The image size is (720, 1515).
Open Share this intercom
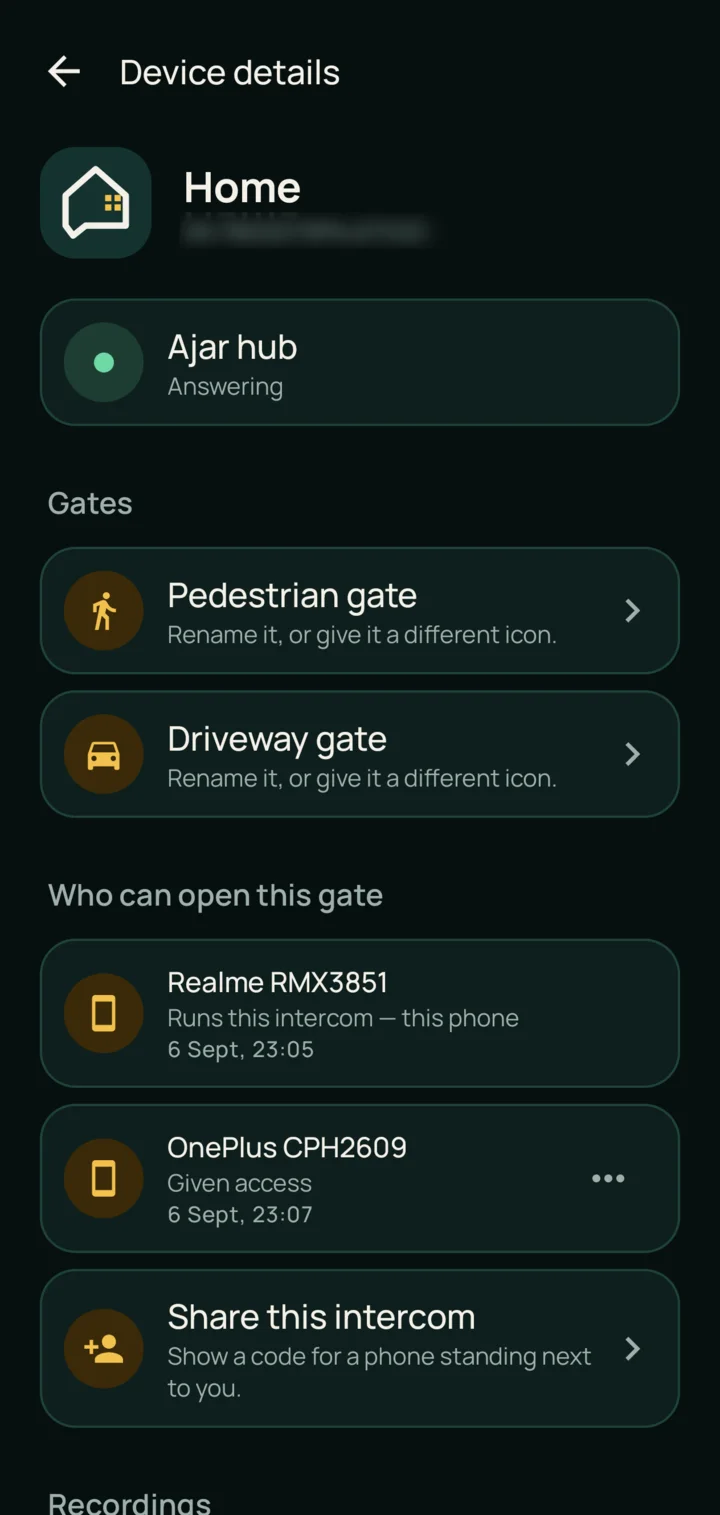point(360,1348)
